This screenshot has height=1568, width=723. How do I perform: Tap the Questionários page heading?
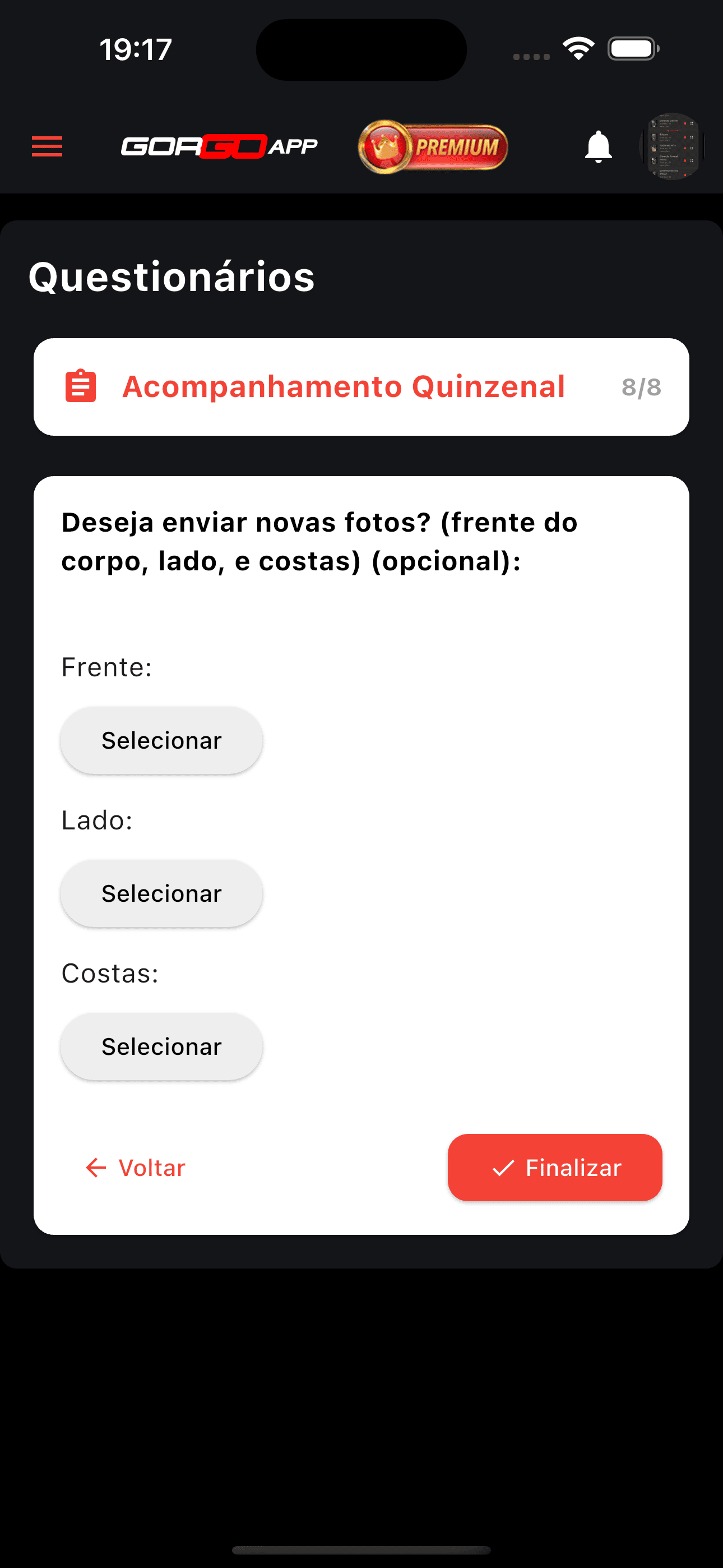pyautogui.click(x=171, y=277)
